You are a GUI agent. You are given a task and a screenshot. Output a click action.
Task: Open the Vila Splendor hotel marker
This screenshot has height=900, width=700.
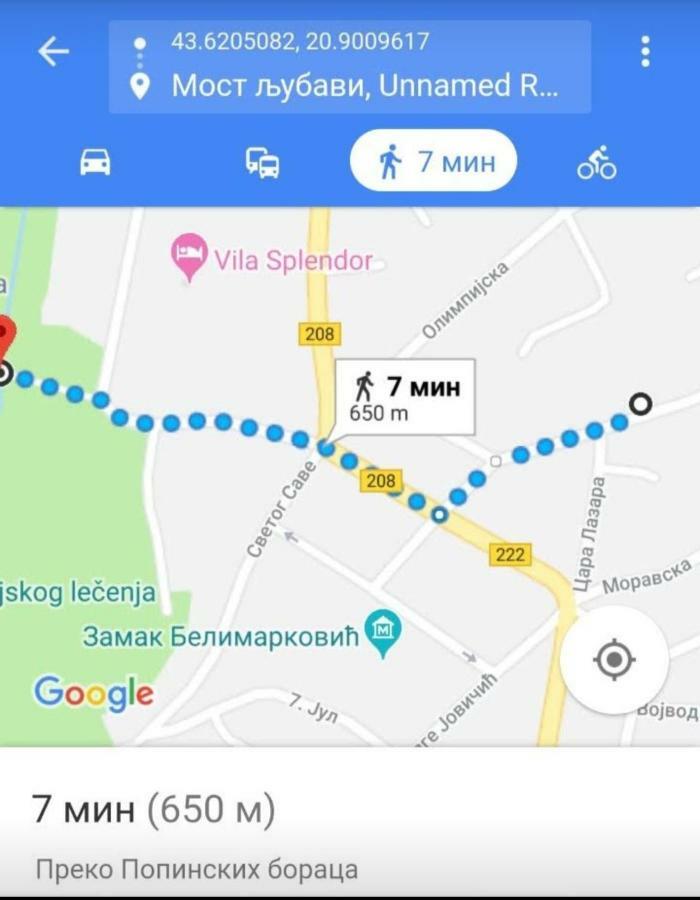[x=189, y=257]
